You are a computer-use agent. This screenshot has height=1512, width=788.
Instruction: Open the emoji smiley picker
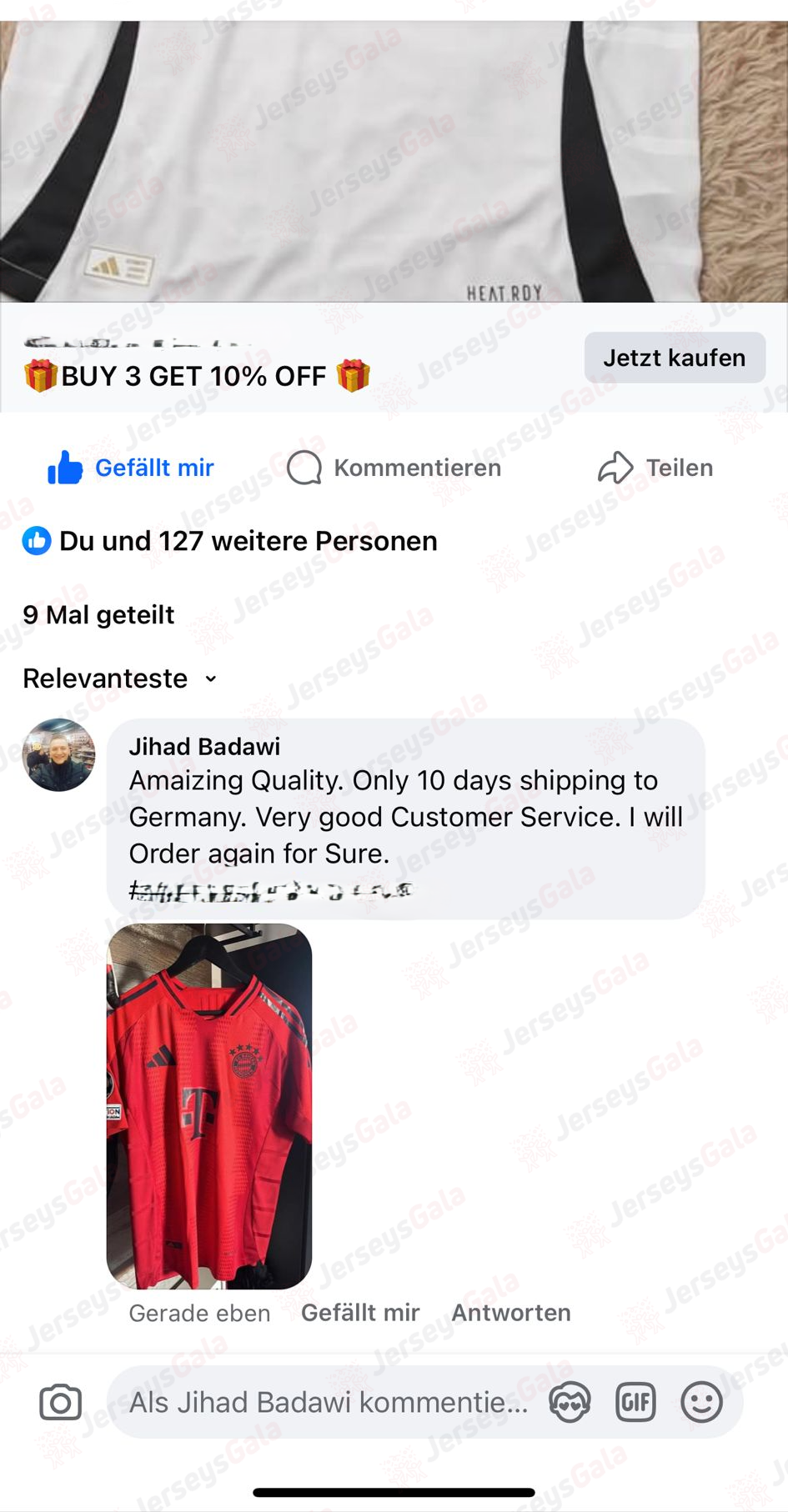[701, 1403]
